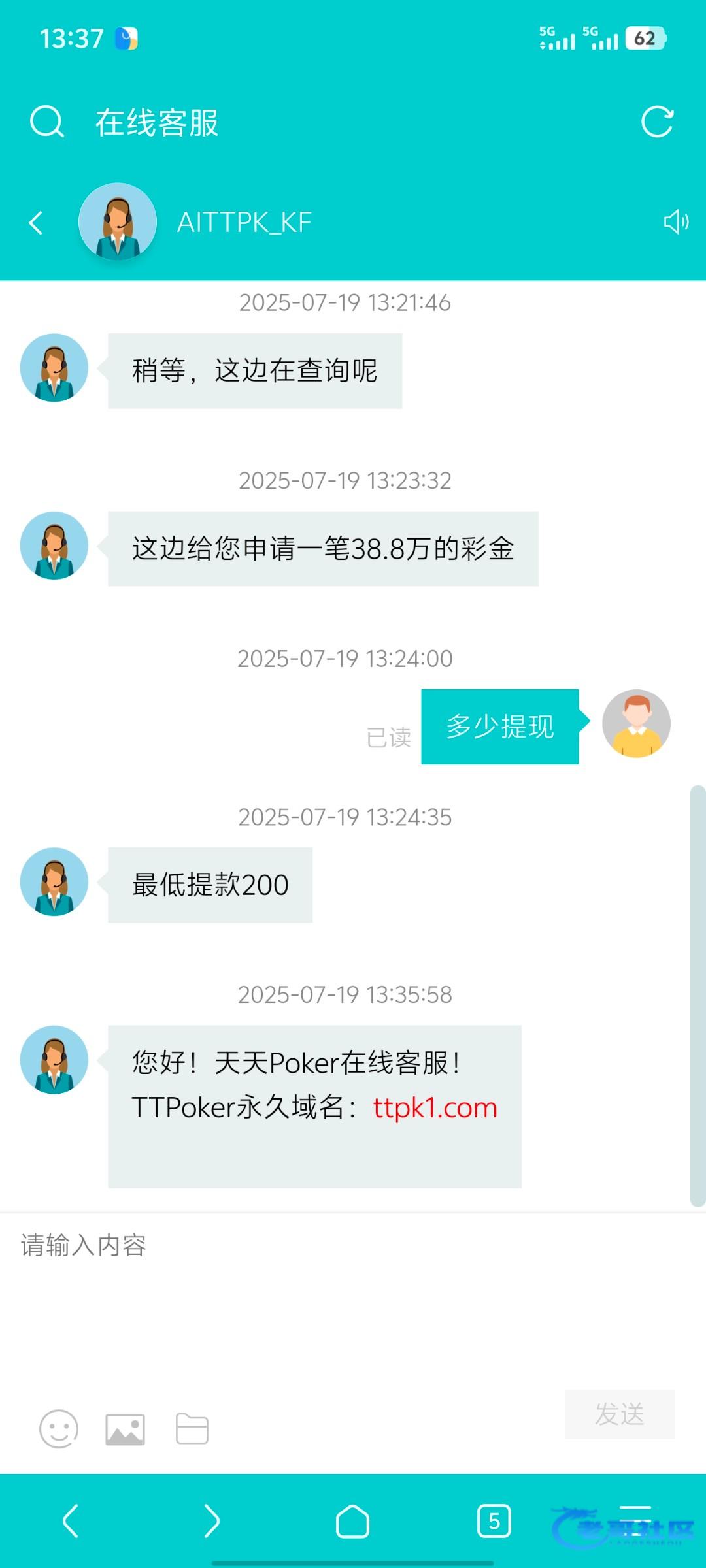Open the ttpk1.com link in the chat
The height and width of the screenshot is (1568, 706).
click(x=435, y=1107)
